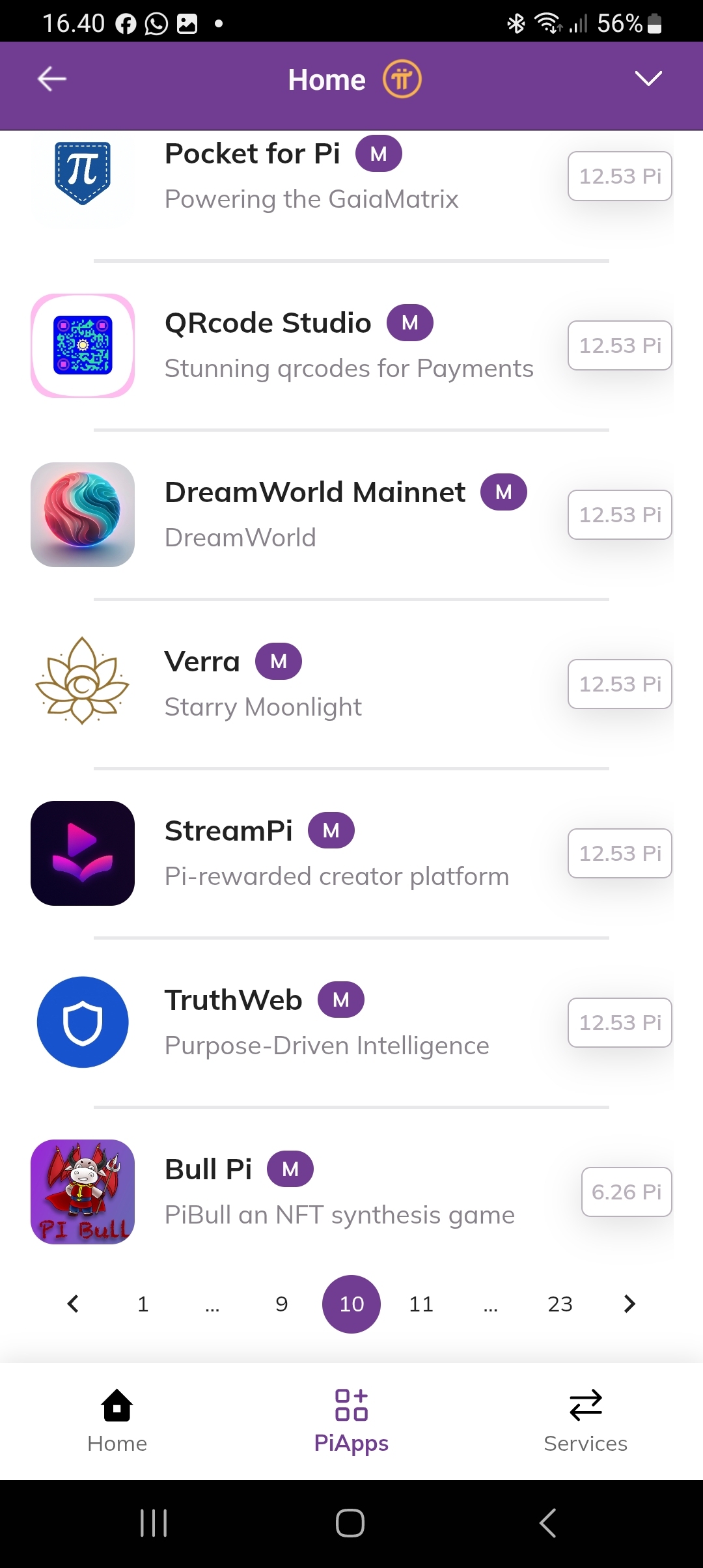703x1568 pixels.
Task: Open recent apps from the system bar
Action: pyautogui.click(x=154, y=1523)
